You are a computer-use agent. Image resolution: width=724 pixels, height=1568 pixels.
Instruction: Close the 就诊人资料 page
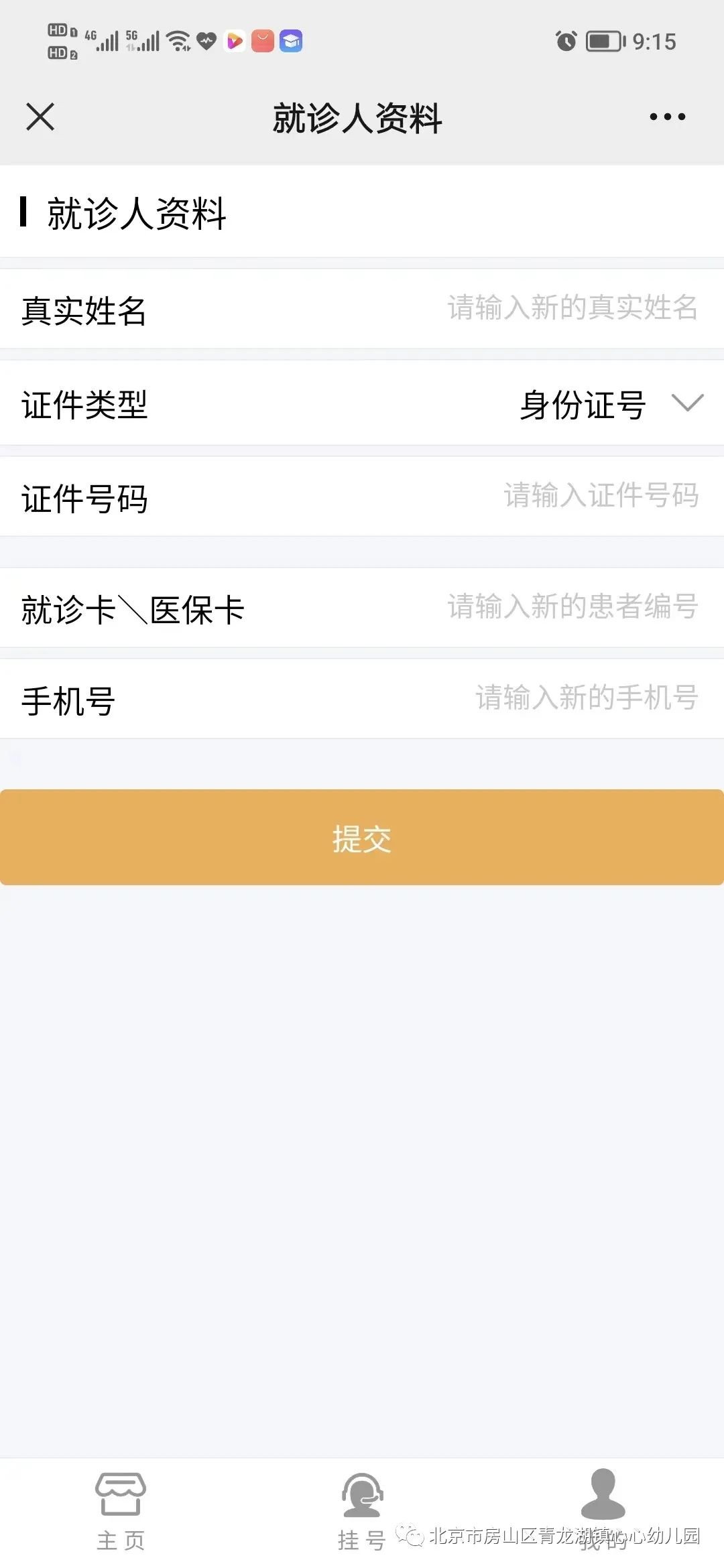pos(40,117)
